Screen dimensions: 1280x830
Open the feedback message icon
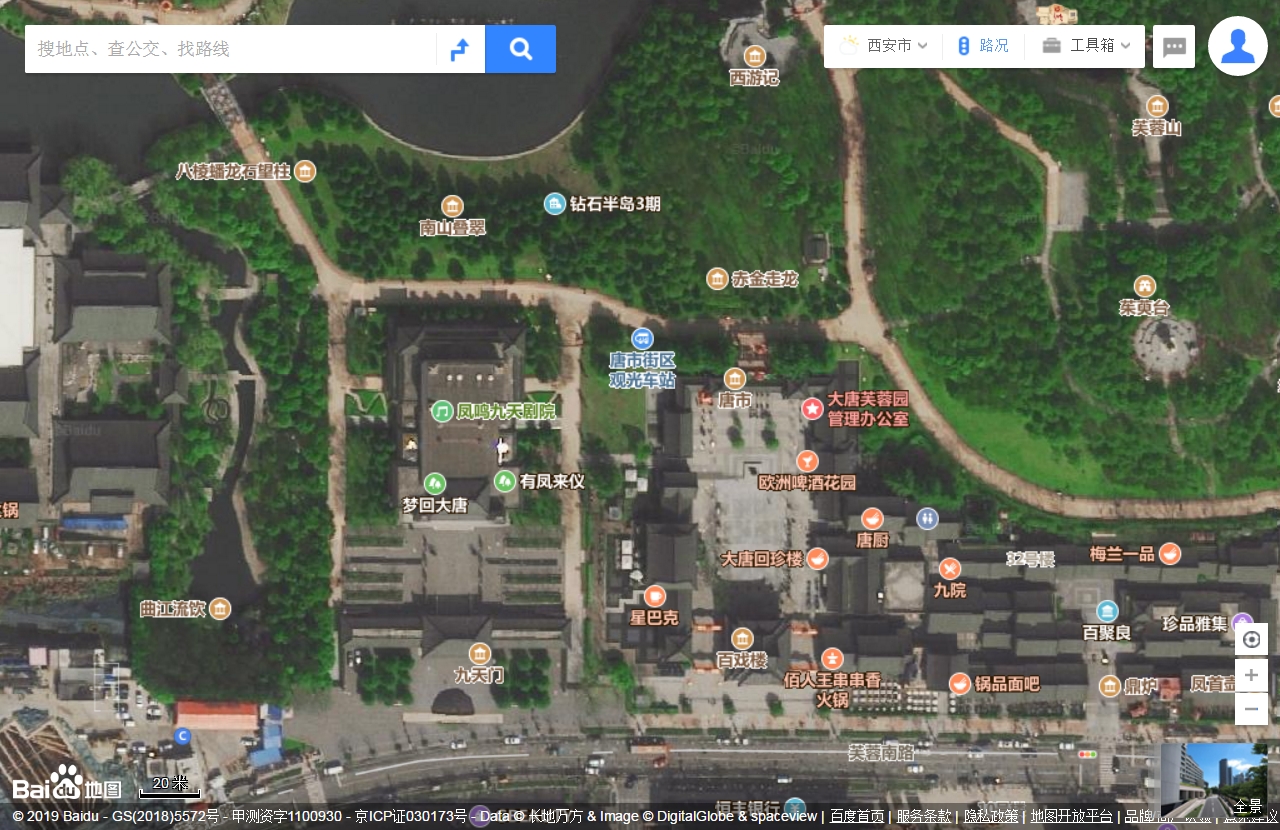(x=1174, y=47)
